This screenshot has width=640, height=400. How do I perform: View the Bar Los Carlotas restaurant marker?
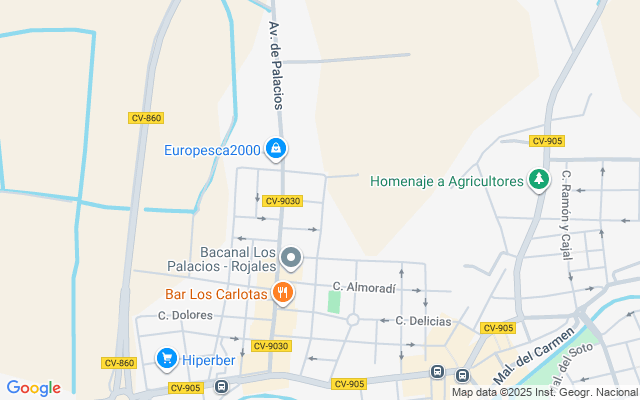point(283,294)
